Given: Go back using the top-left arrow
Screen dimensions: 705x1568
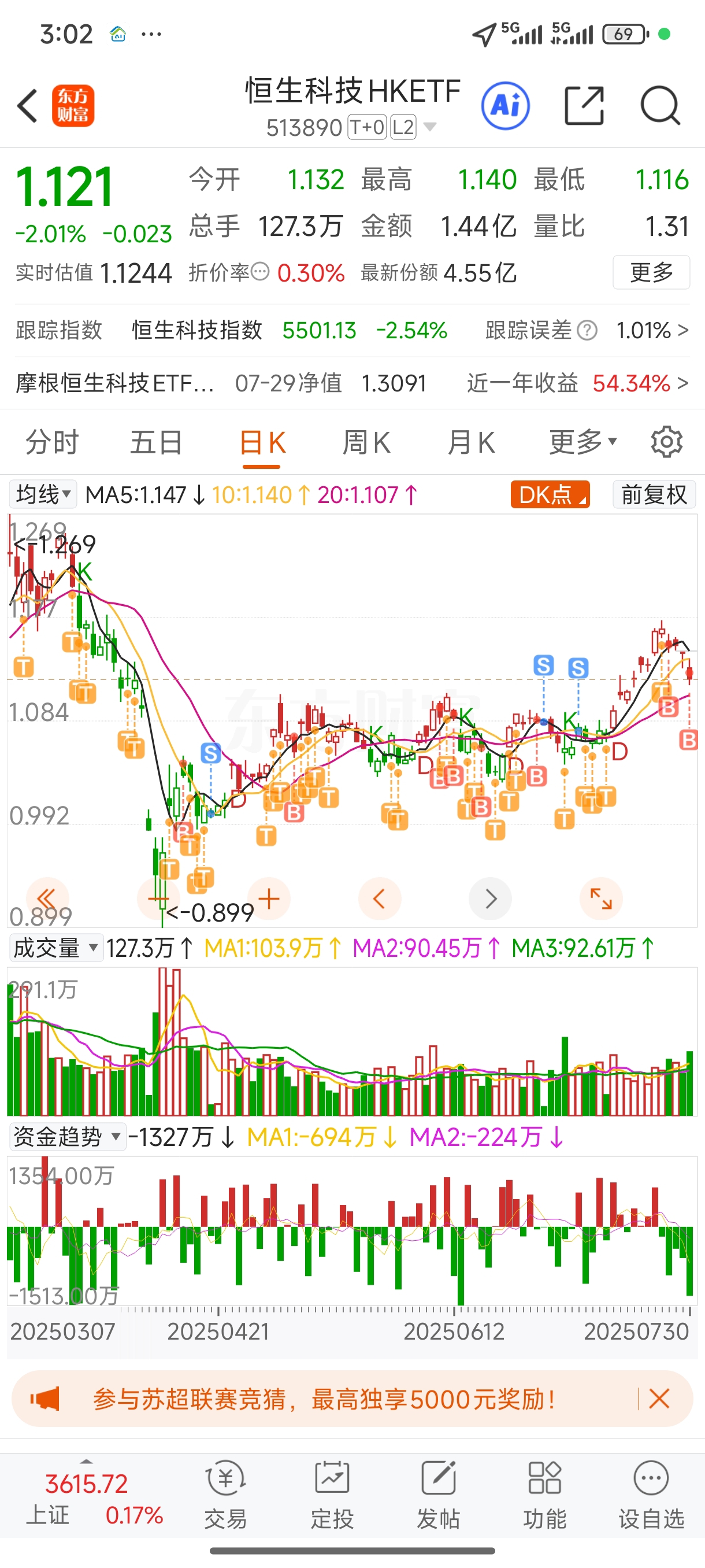Looking at the screenshot, I should point(27,106).
